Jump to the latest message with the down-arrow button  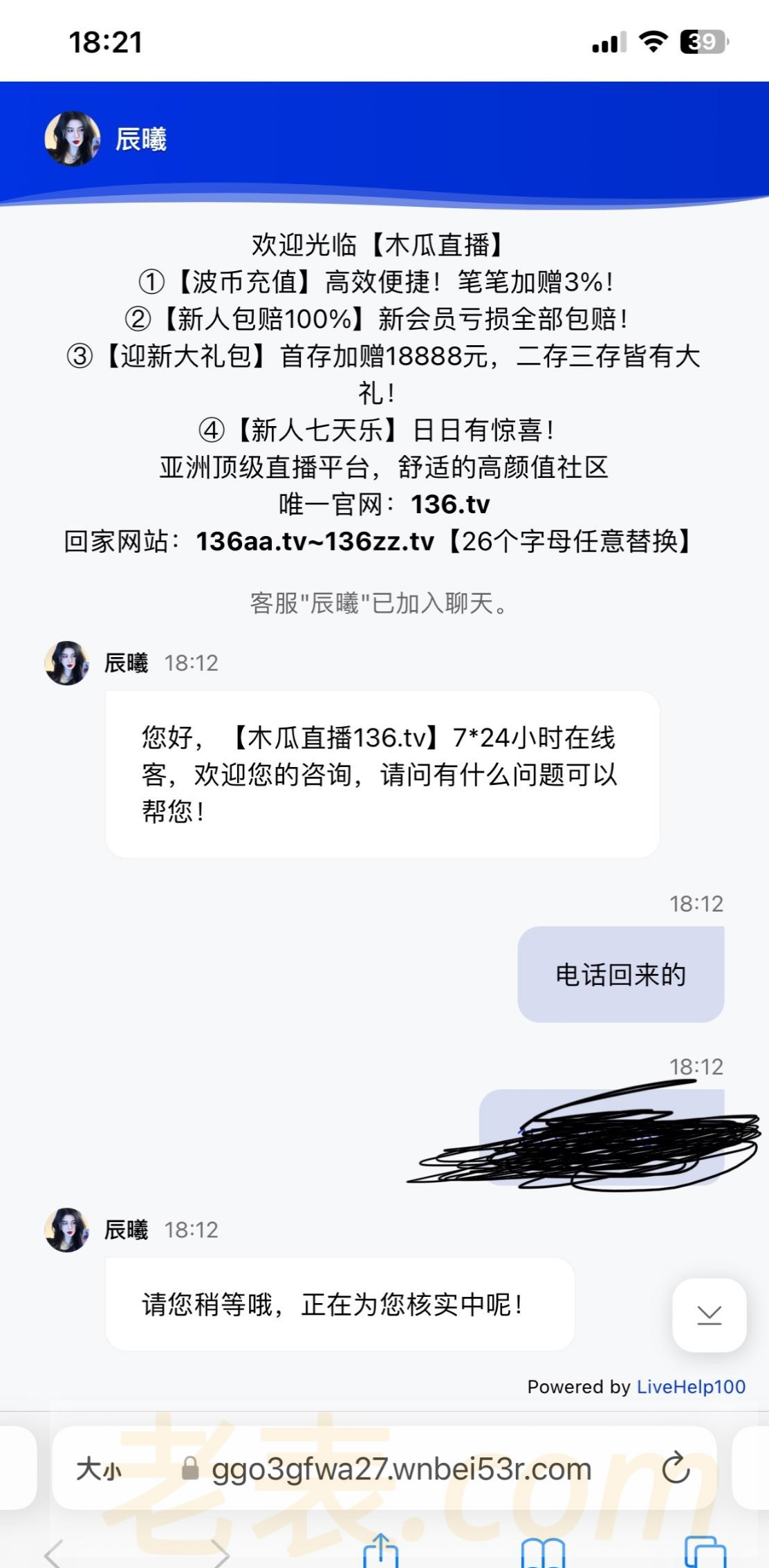[709, 1315]
